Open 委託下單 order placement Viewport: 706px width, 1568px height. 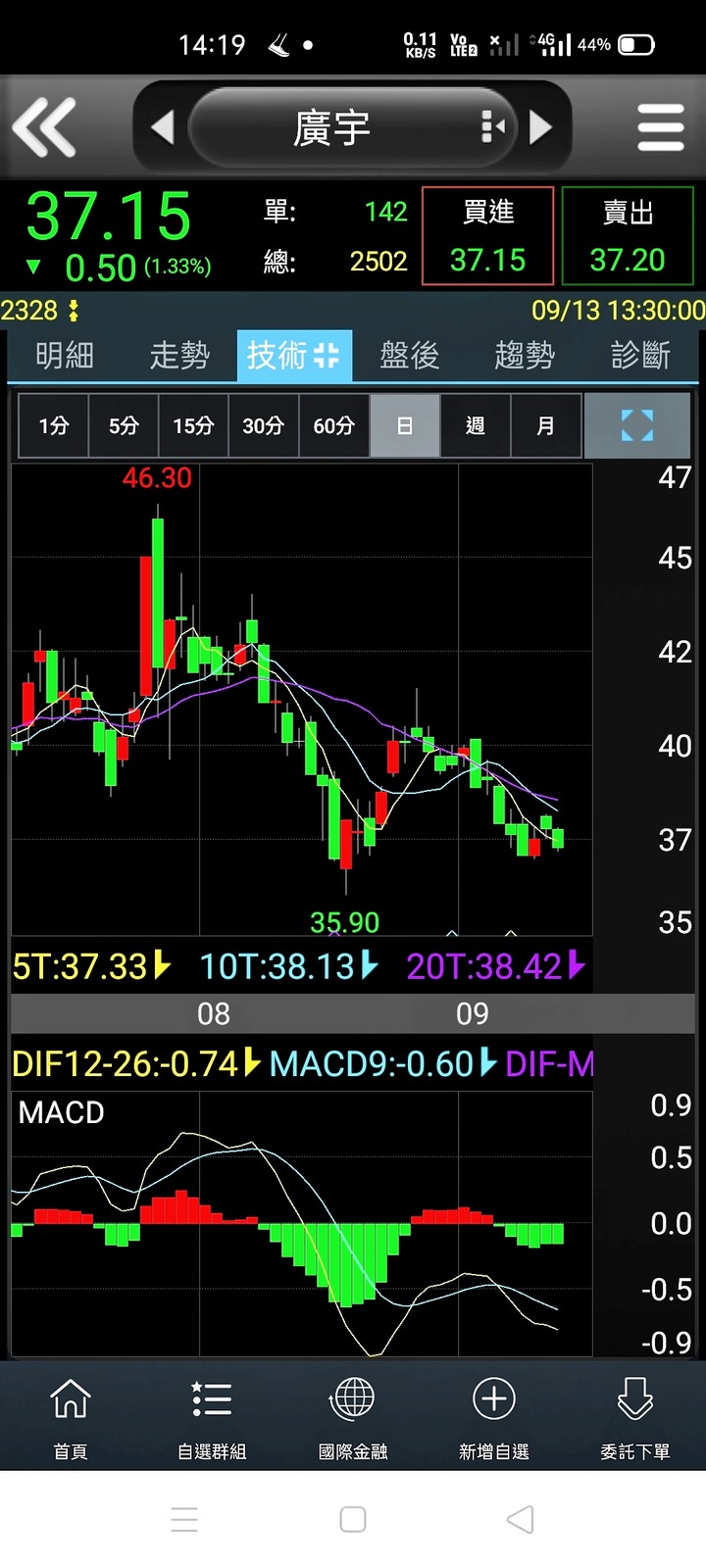tap(635, 1416)
